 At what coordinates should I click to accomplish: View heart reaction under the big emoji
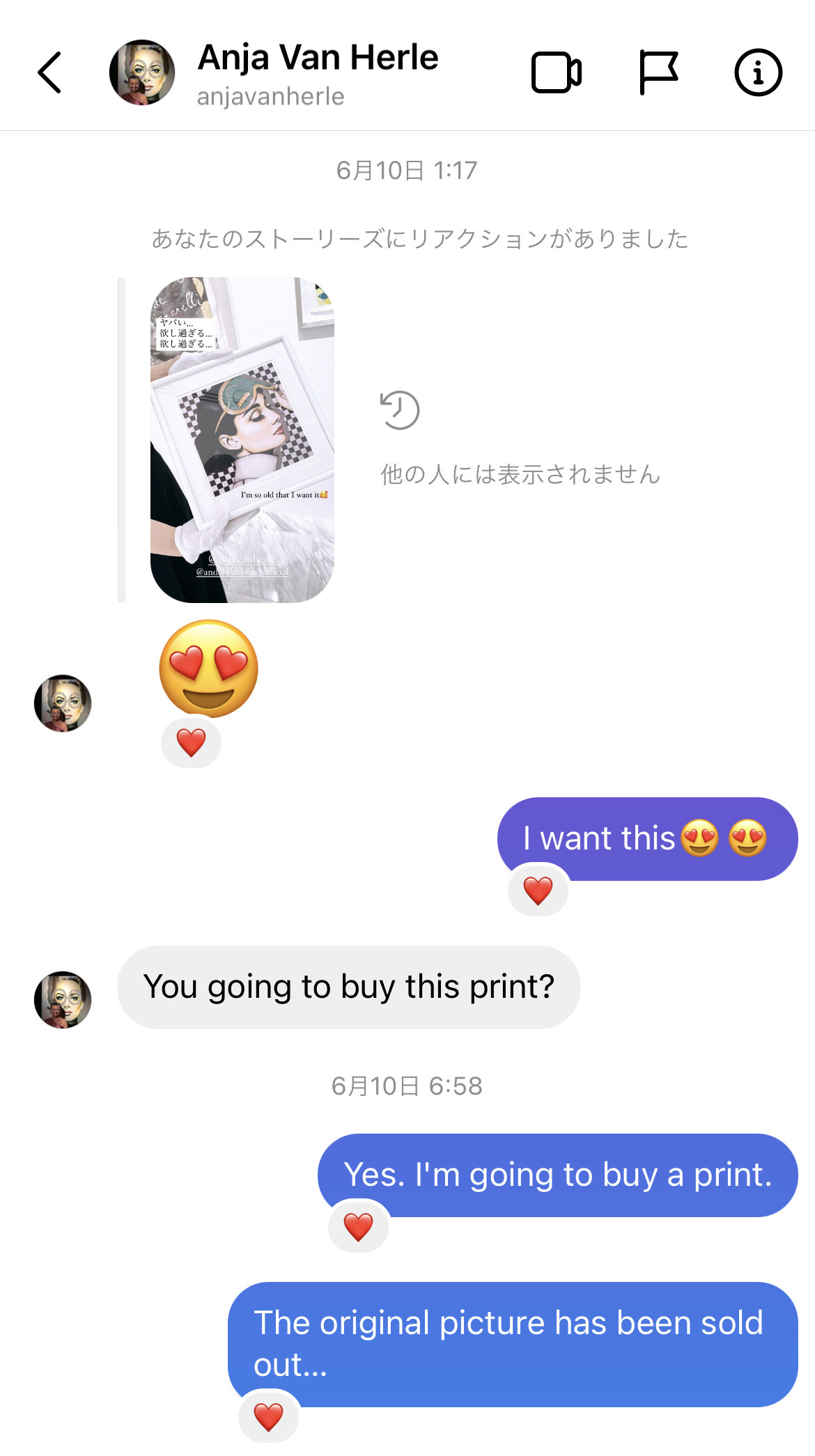[x=191, y=743]
